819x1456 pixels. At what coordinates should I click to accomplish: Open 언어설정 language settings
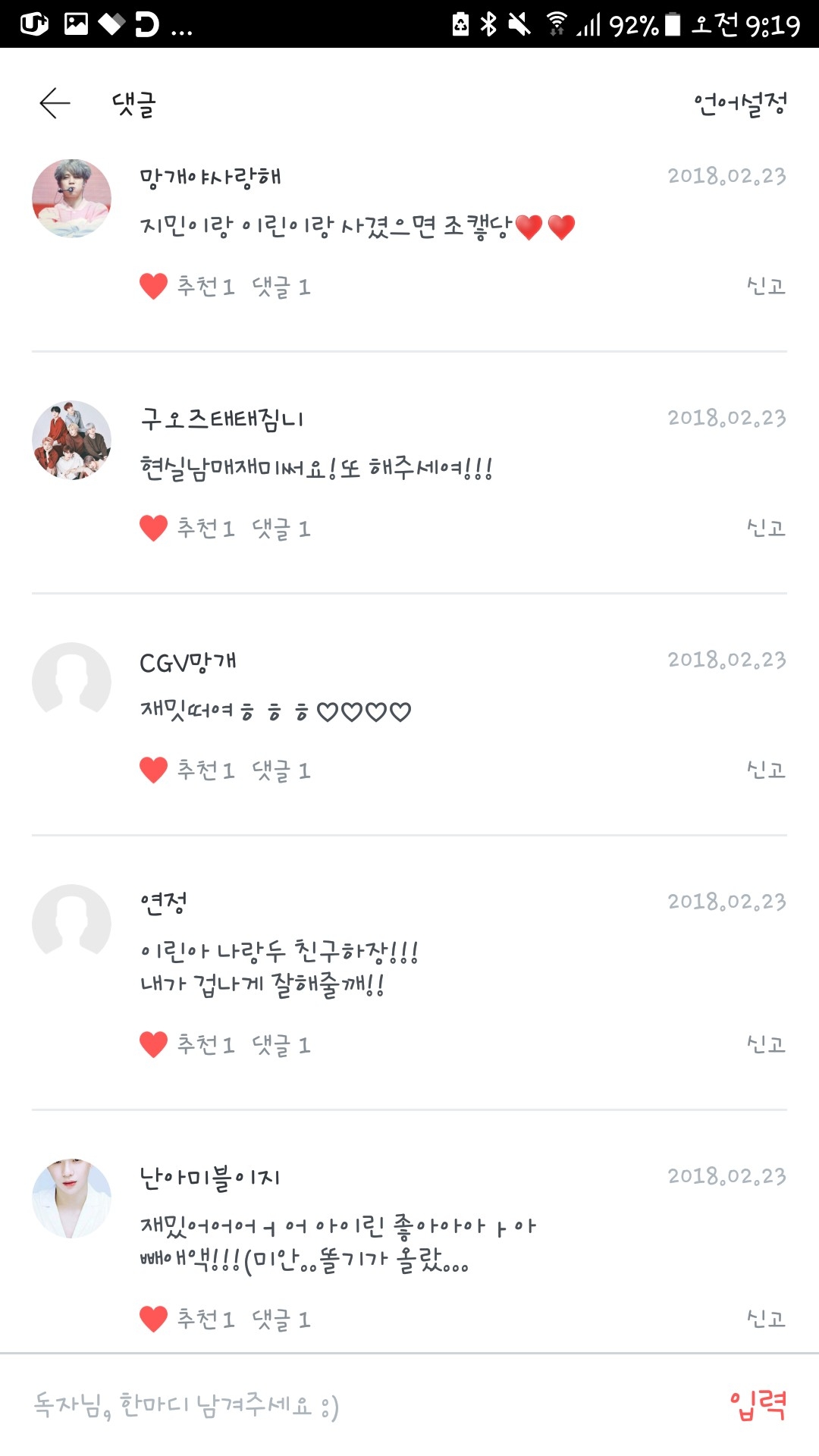pos(740,104)
